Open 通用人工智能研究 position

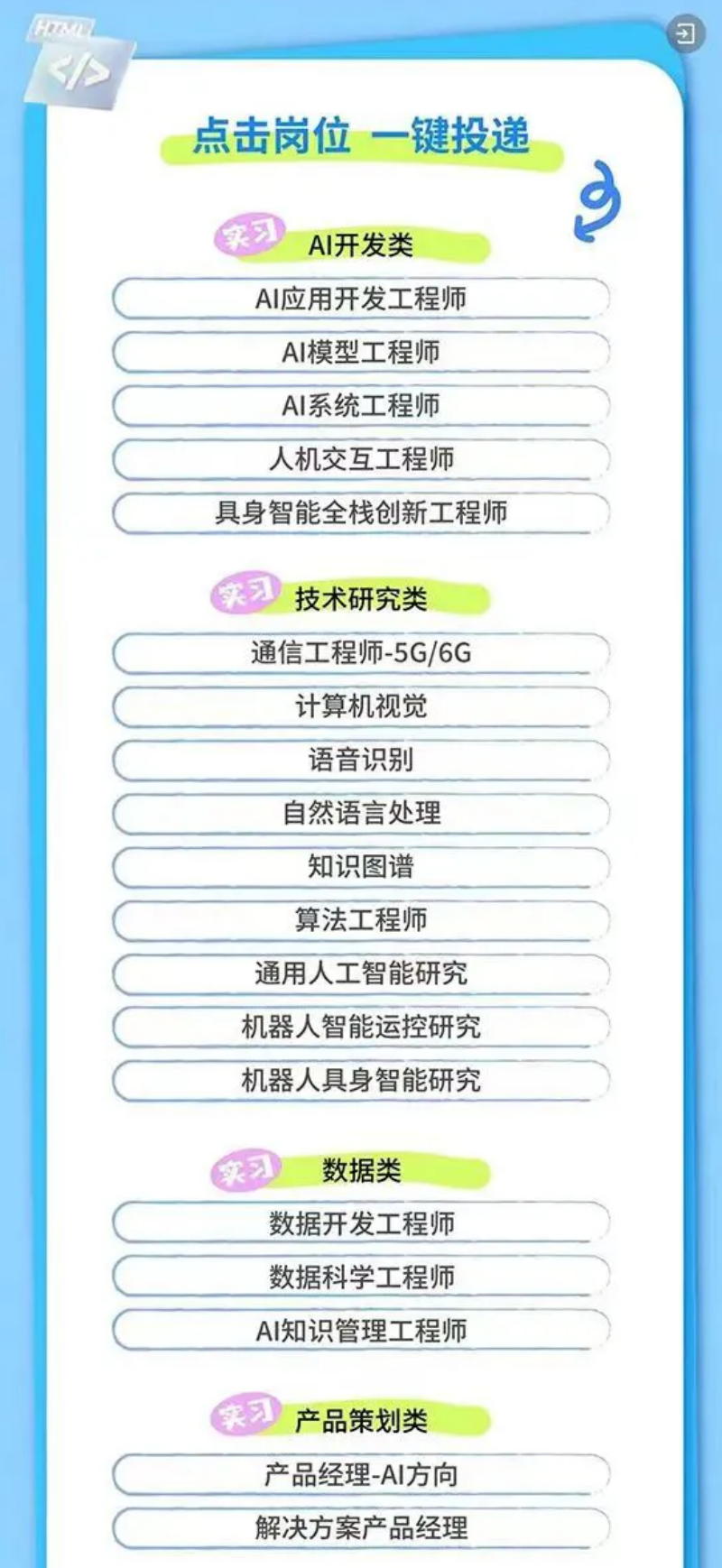pyautogui.click(x=361, y=973)
